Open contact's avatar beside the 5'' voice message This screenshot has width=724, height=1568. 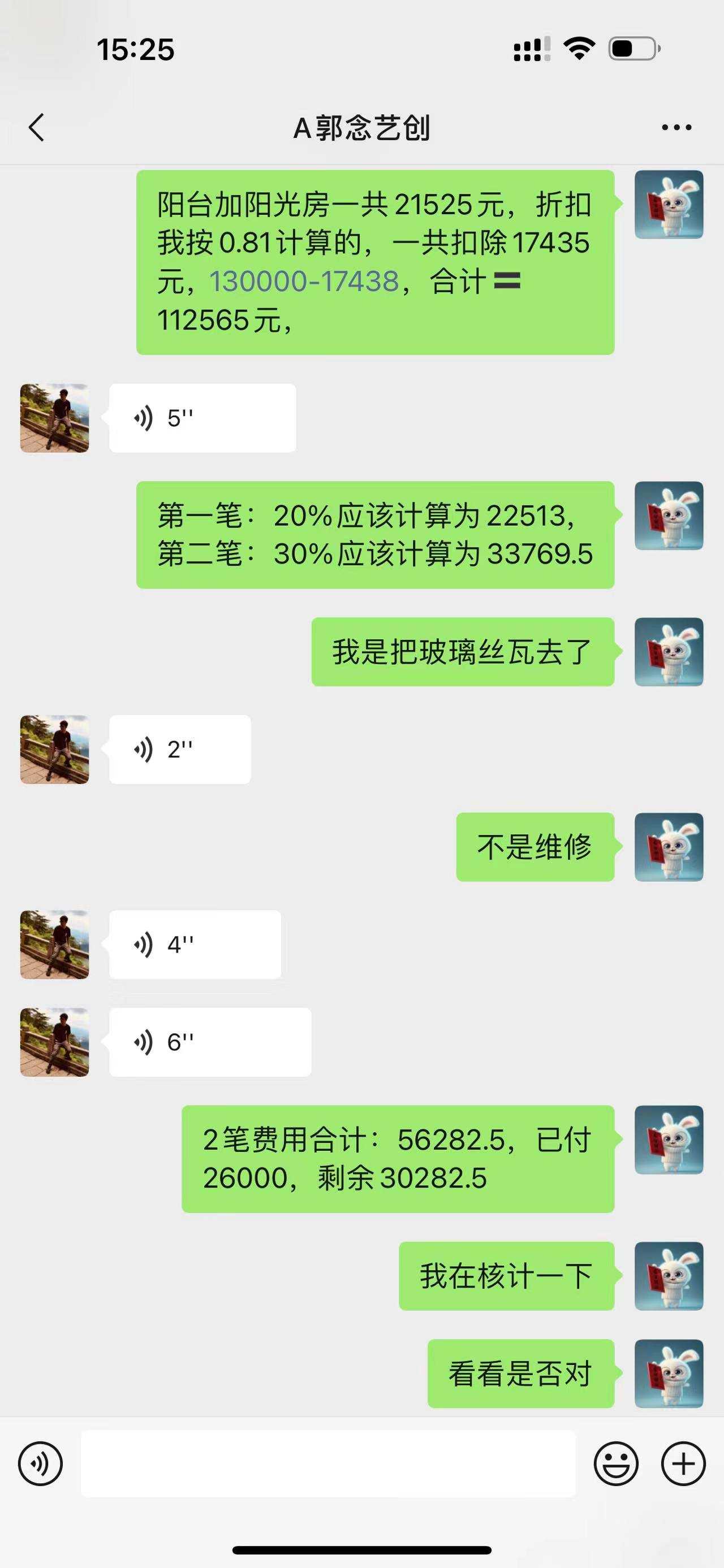coord(55,418)
